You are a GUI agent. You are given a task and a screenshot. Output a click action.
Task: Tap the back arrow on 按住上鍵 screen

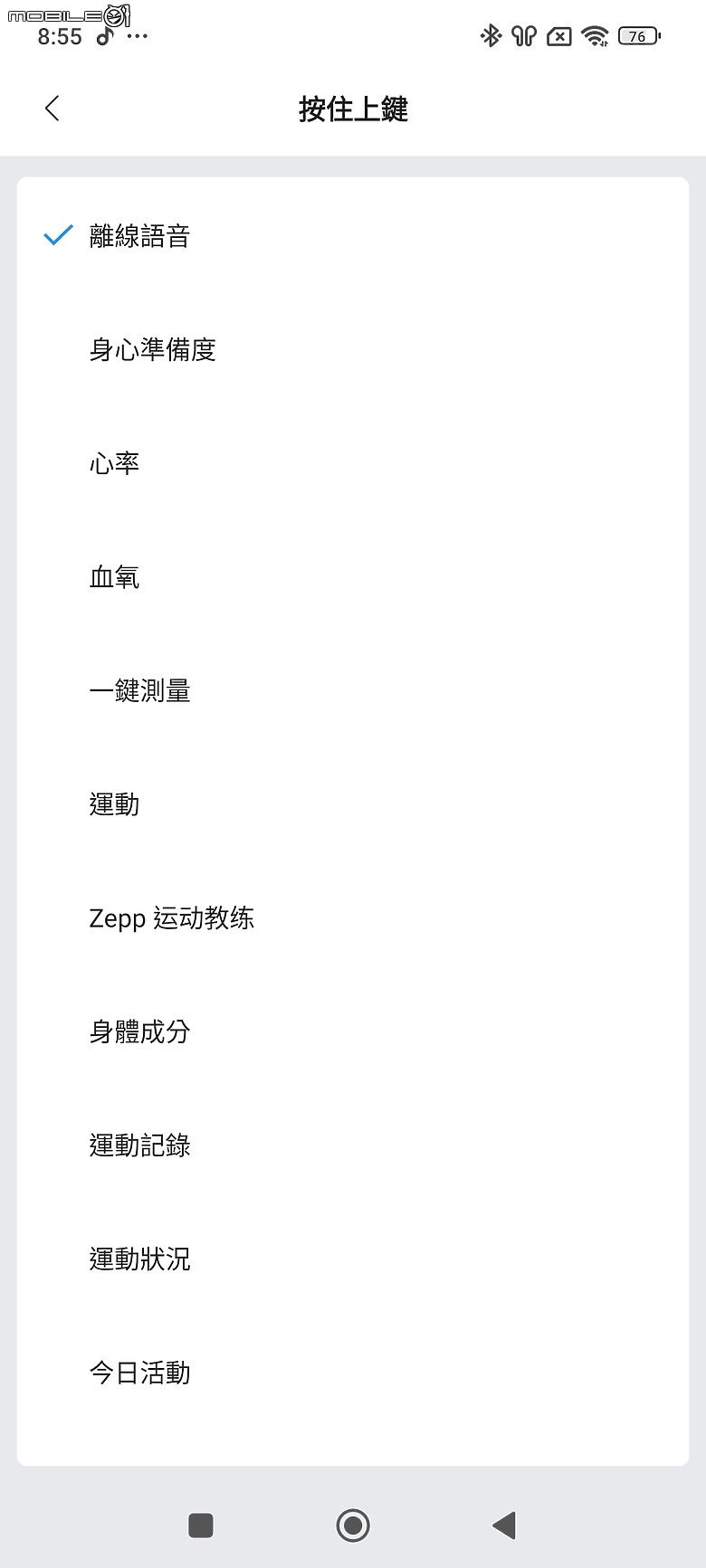(x=52, y=108)
